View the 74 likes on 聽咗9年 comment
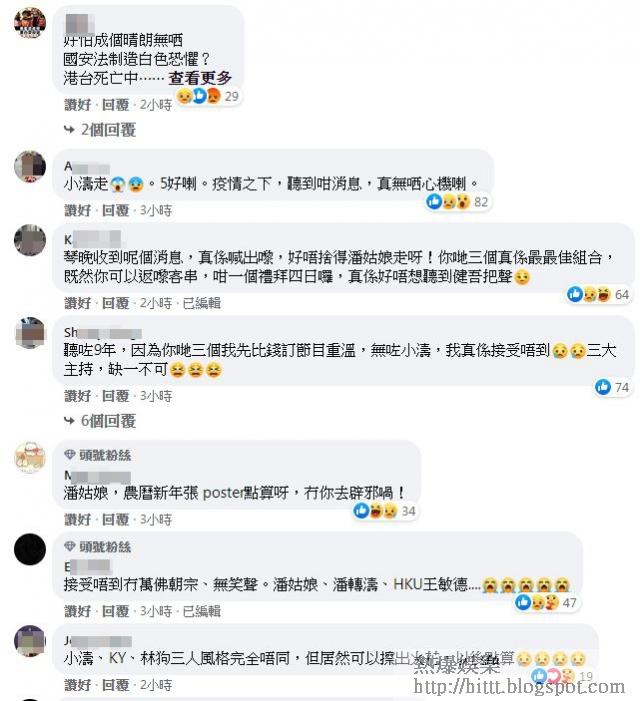The height and width of the screenshot is (701, 640). point(612,387)
